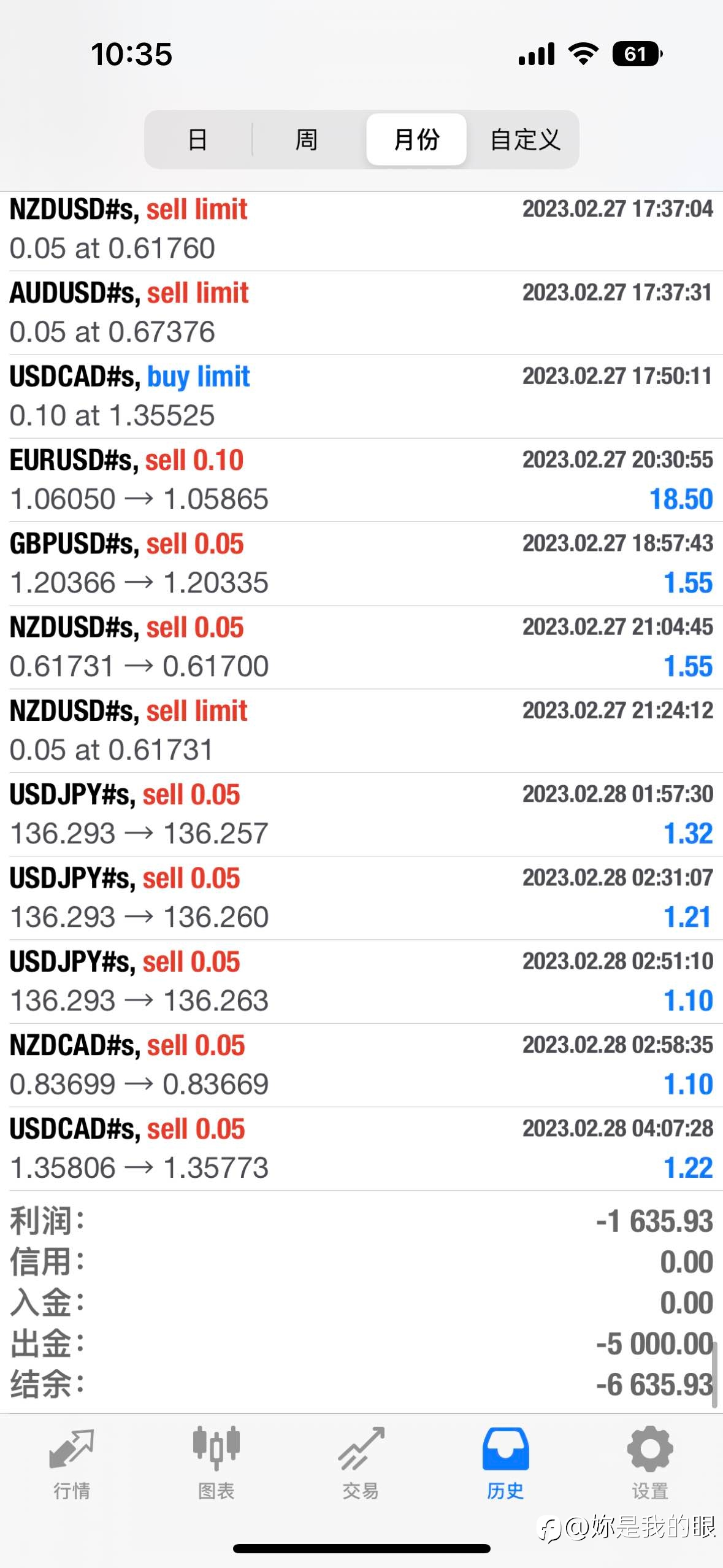
Task: Choose the 自定义 custom period tab
Action: pos(525,139)
